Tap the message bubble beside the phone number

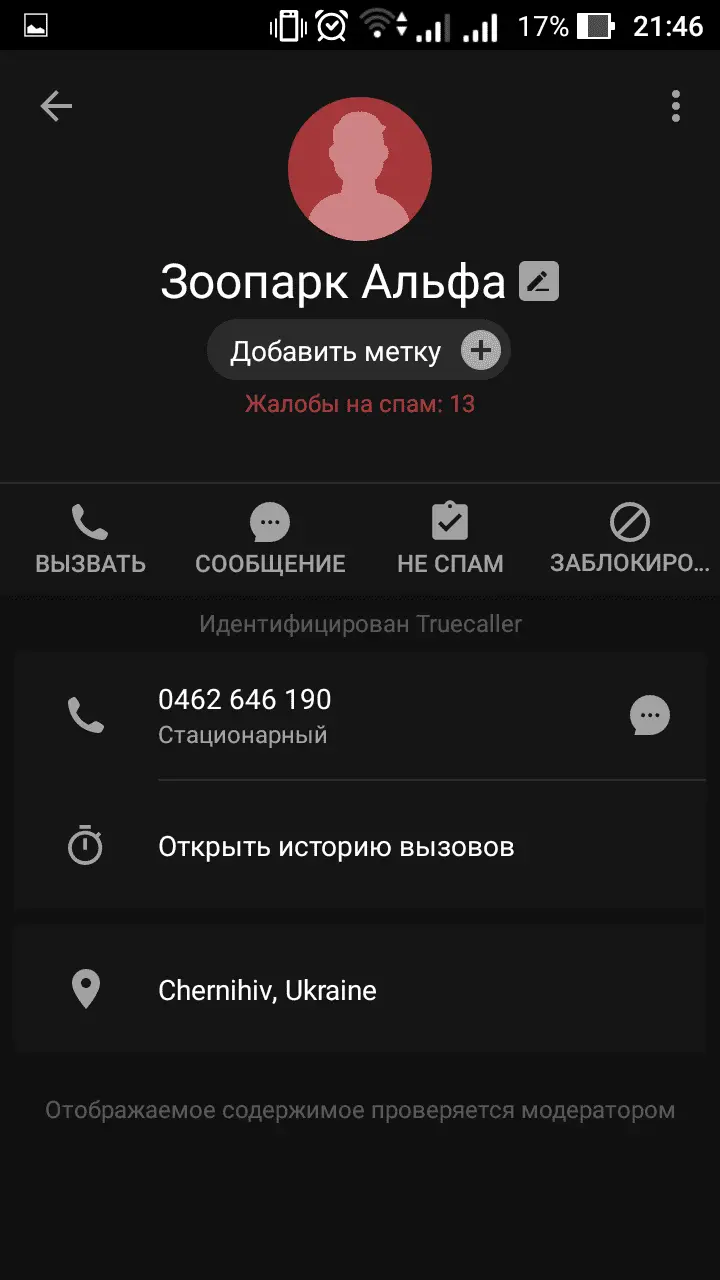click(x=650, y=715)
